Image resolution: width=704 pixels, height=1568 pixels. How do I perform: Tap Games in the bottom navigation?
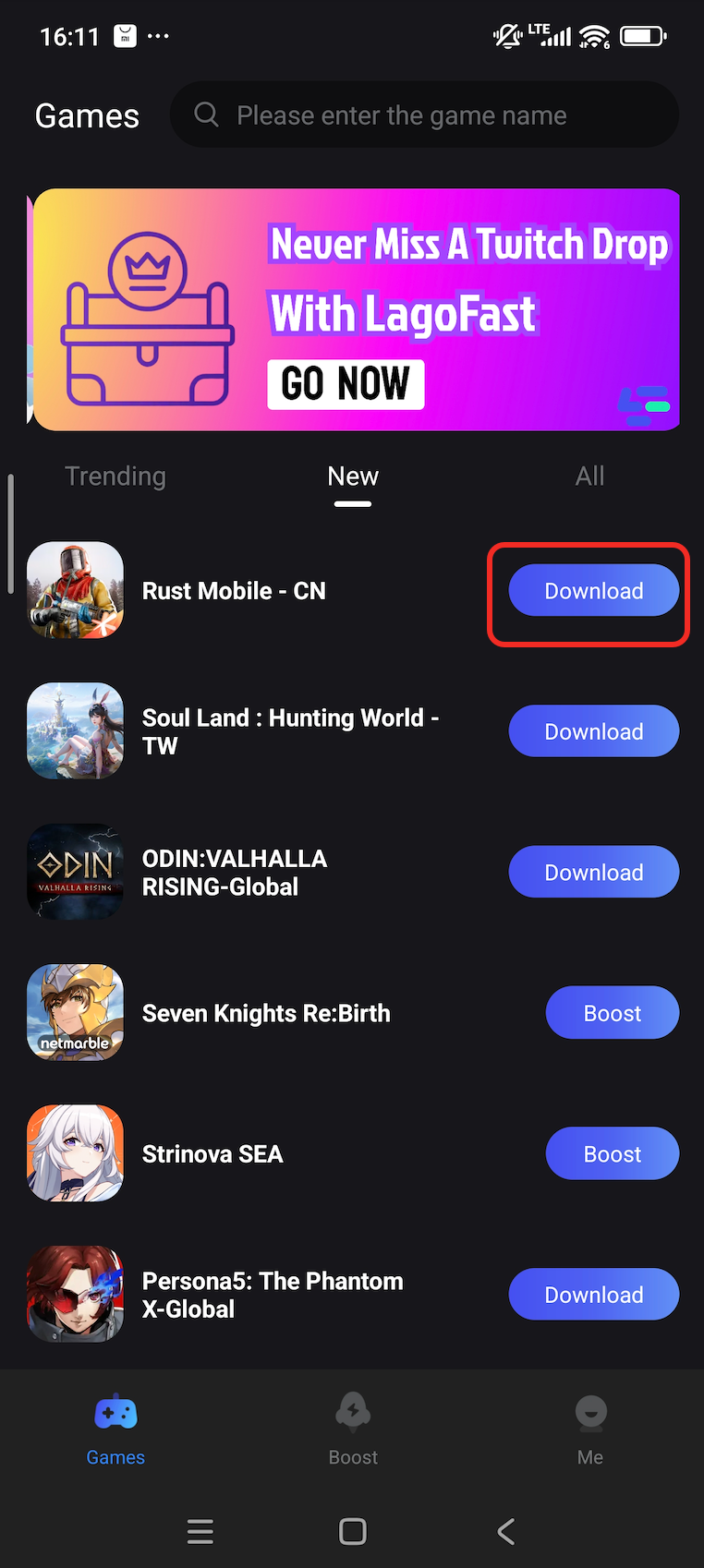(x=115, y=1429)
